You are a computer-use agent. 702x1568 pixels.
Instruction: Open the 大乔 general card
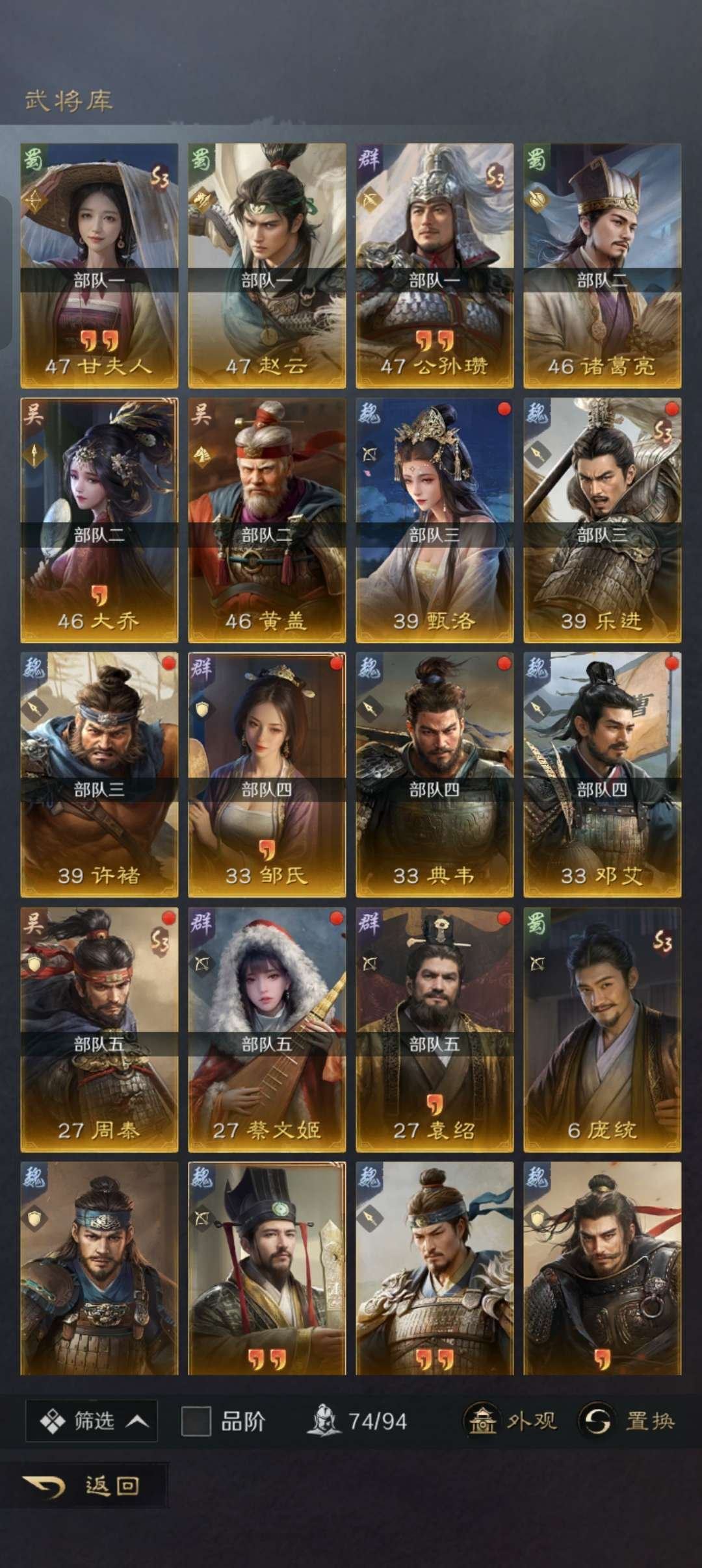99,520
